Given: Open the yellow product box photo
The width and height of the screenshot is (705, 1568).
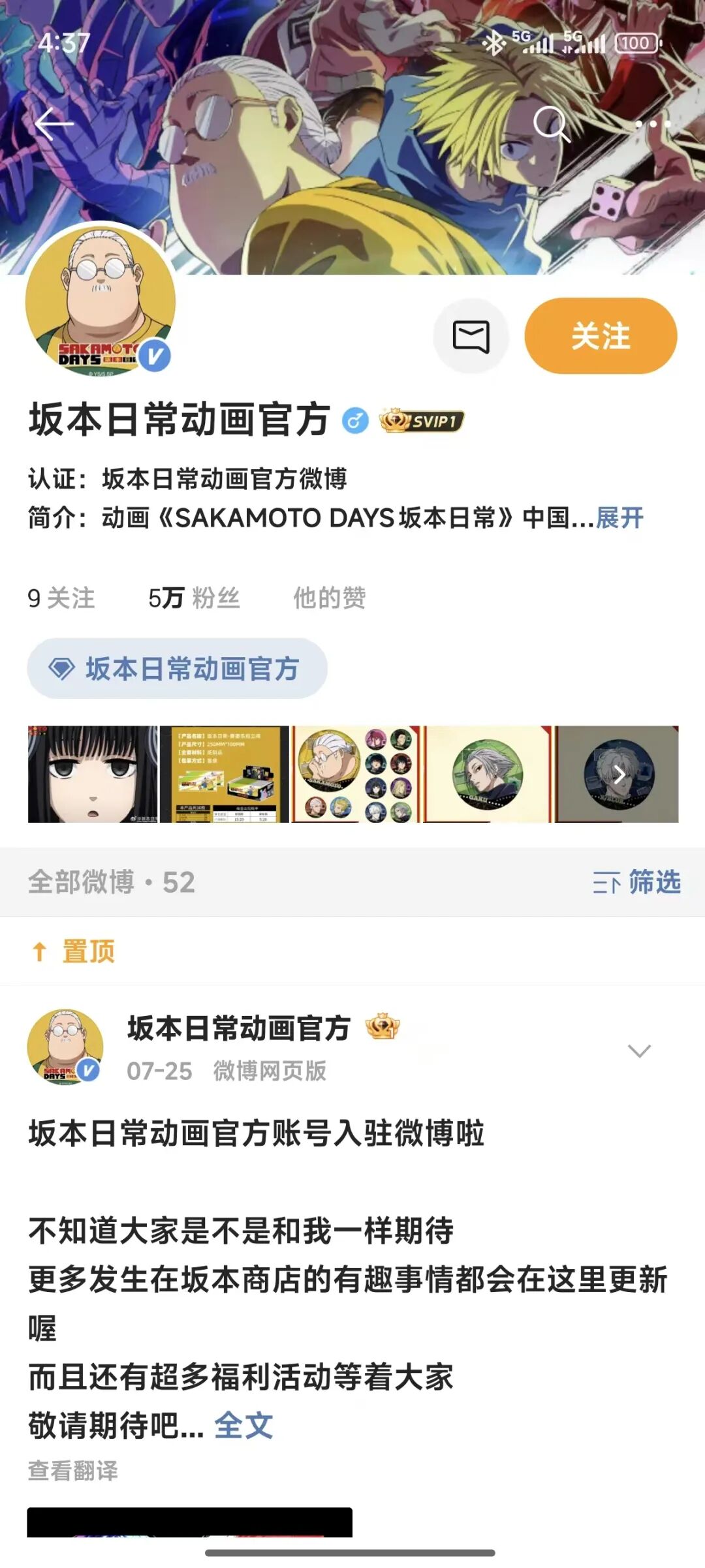Looking at the screenshot, I should (224, 774).
